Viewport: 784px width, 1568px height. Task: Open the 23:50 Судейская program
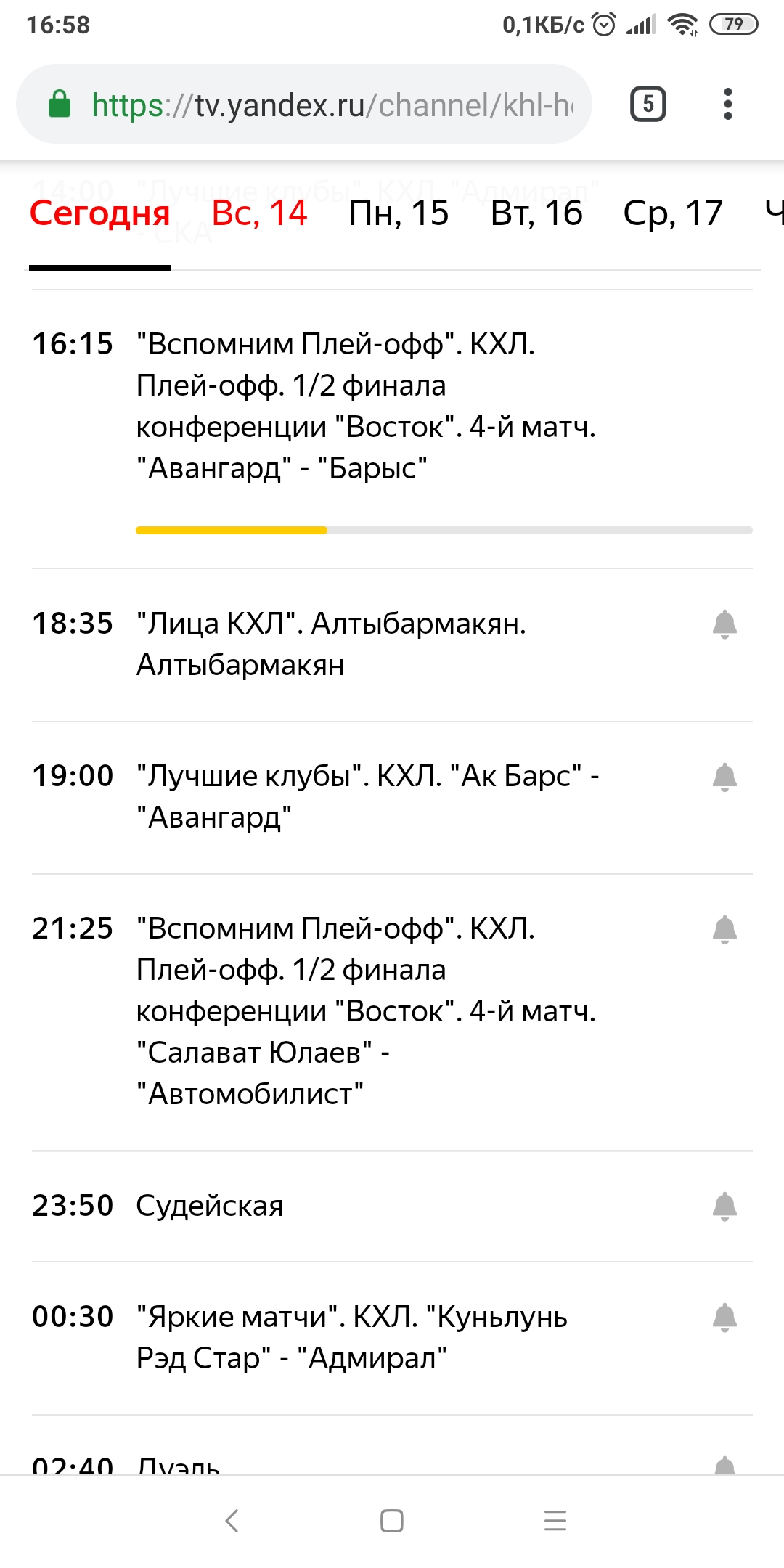click(211, 1206)
